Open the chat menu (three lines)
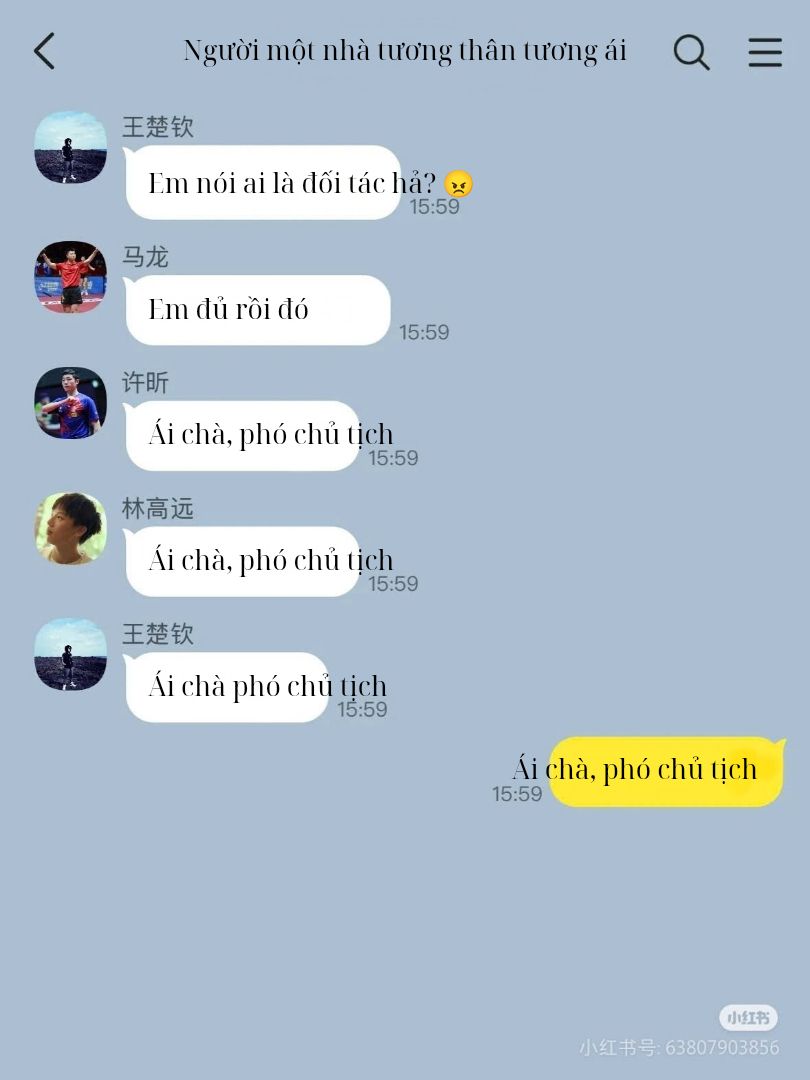The height and width of the screenshot is (1080, 810). pyautogui.click(x=765, y=52)
